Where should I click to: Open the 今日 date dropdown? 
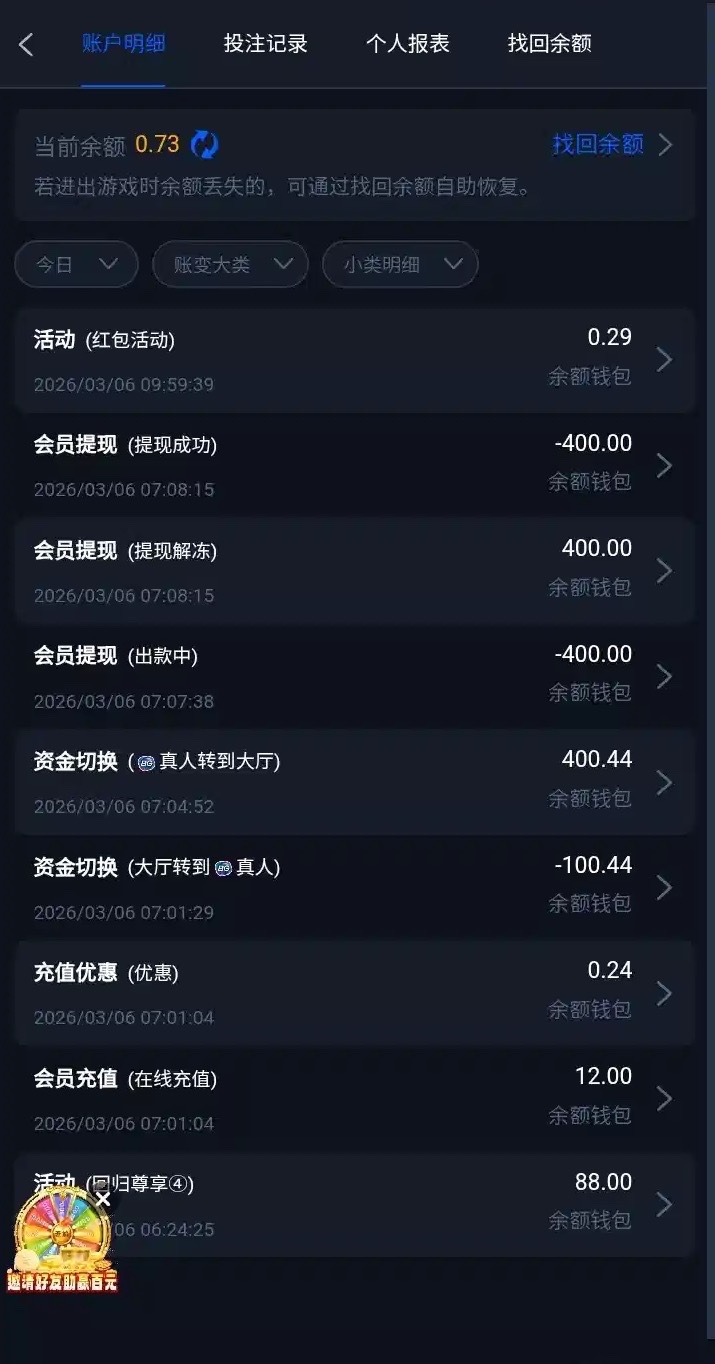click(76, 265)
